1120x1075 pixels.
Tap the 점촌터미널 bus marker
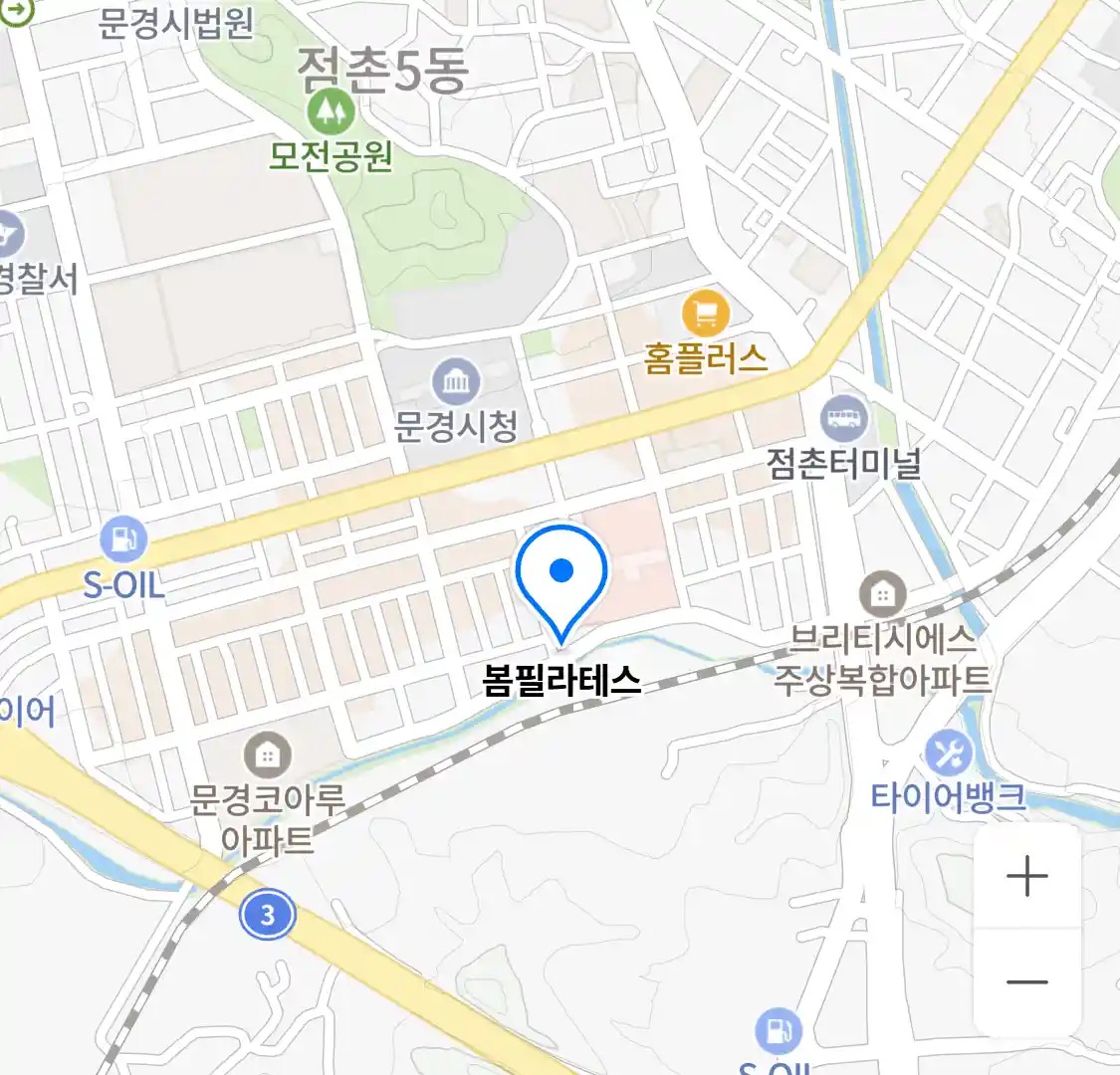[x=843, y=418]
